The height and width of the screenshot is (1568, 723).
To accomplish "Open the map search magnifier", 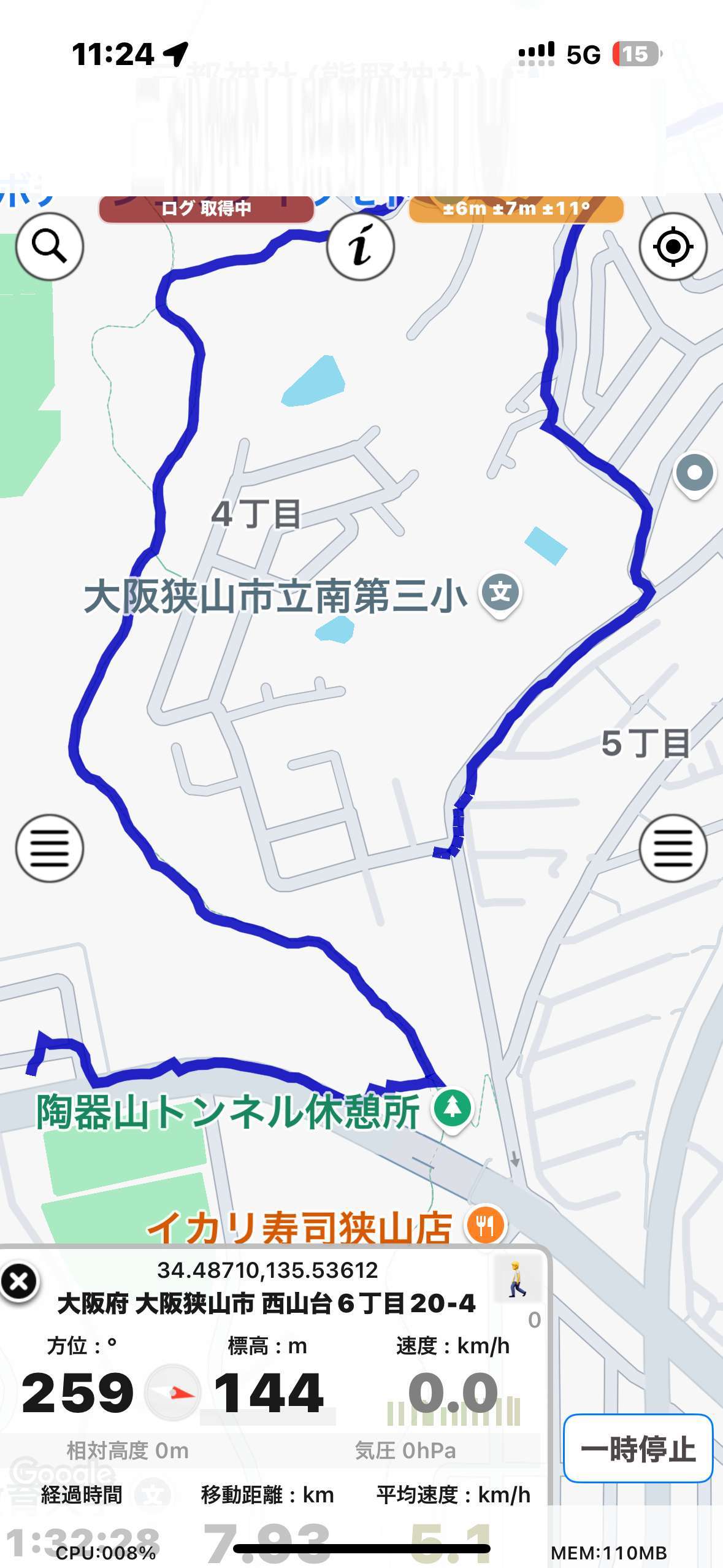I will (x=49, y=247).
